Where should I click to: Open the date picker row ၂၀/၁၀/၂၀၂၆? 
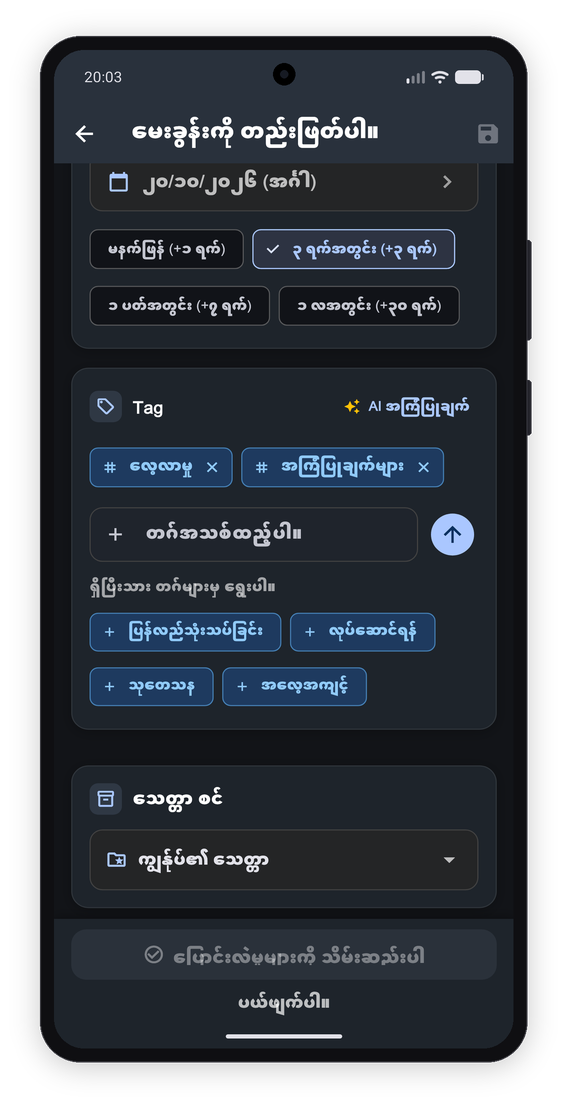[x=284, y=182]
